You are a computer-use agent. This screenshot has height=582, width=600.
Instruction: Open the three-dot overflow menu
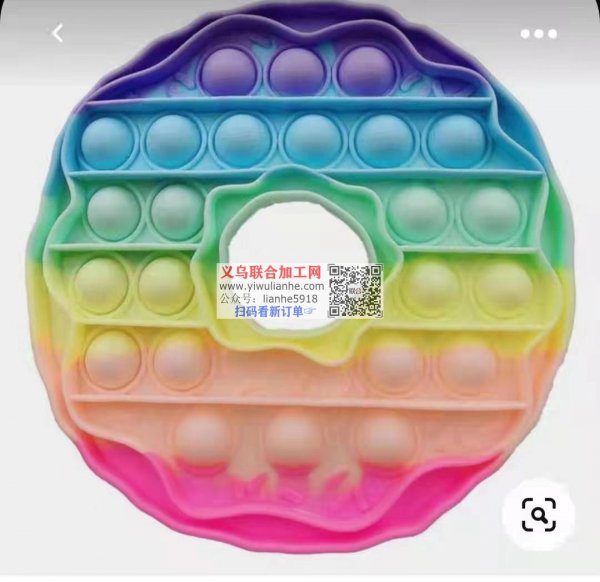(538, 33)
